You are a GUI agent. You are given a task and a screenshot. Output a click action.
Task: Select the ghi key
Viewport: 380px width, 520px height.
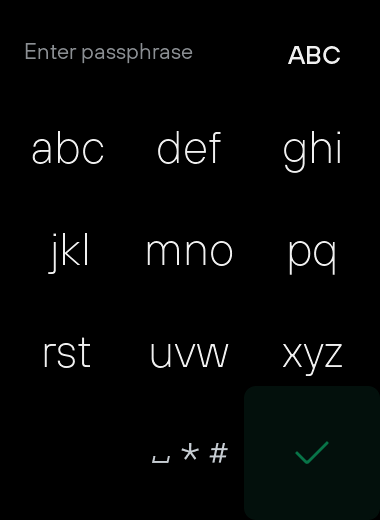(x=312, y=152)
